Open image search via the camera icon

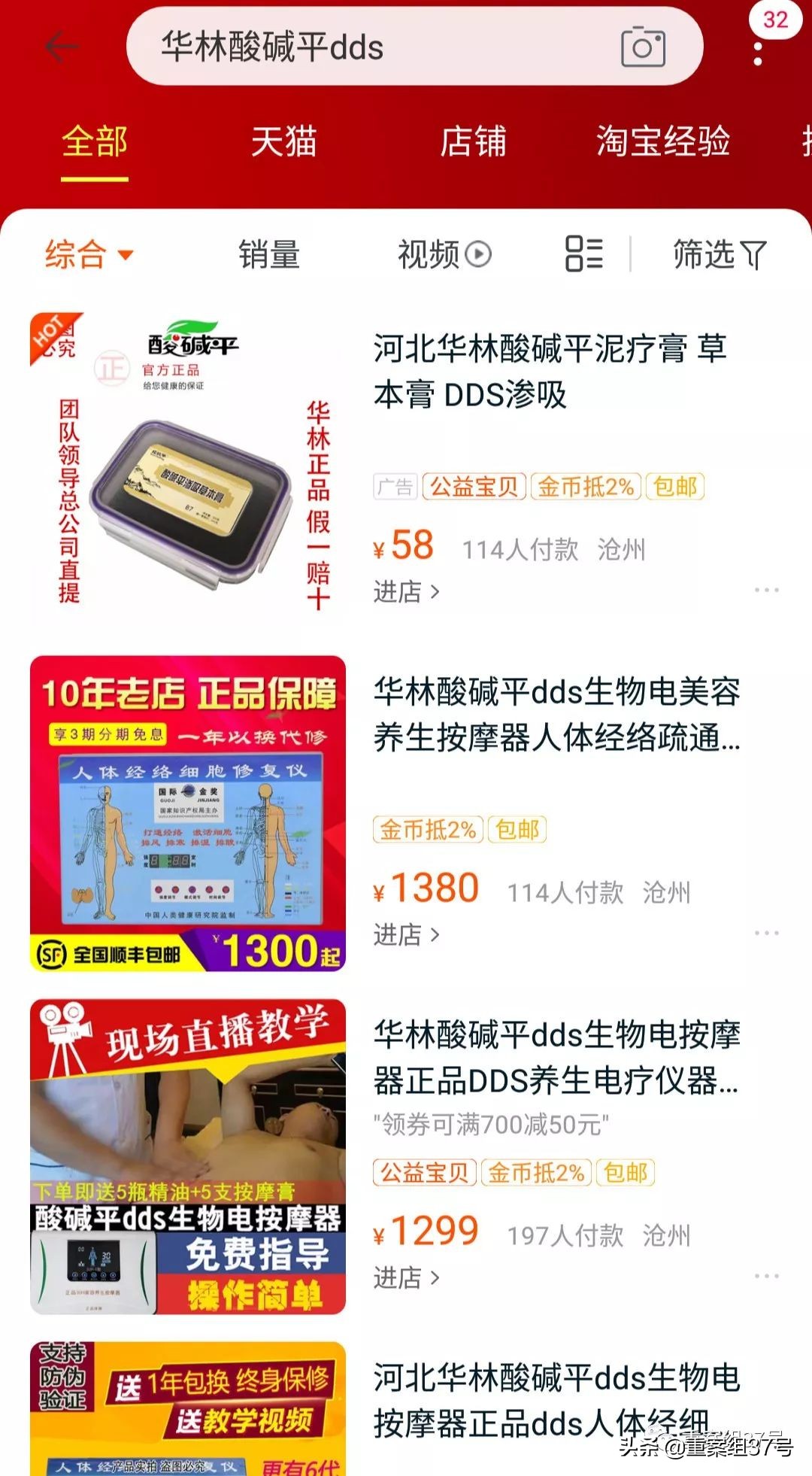[x=644, y=47]
